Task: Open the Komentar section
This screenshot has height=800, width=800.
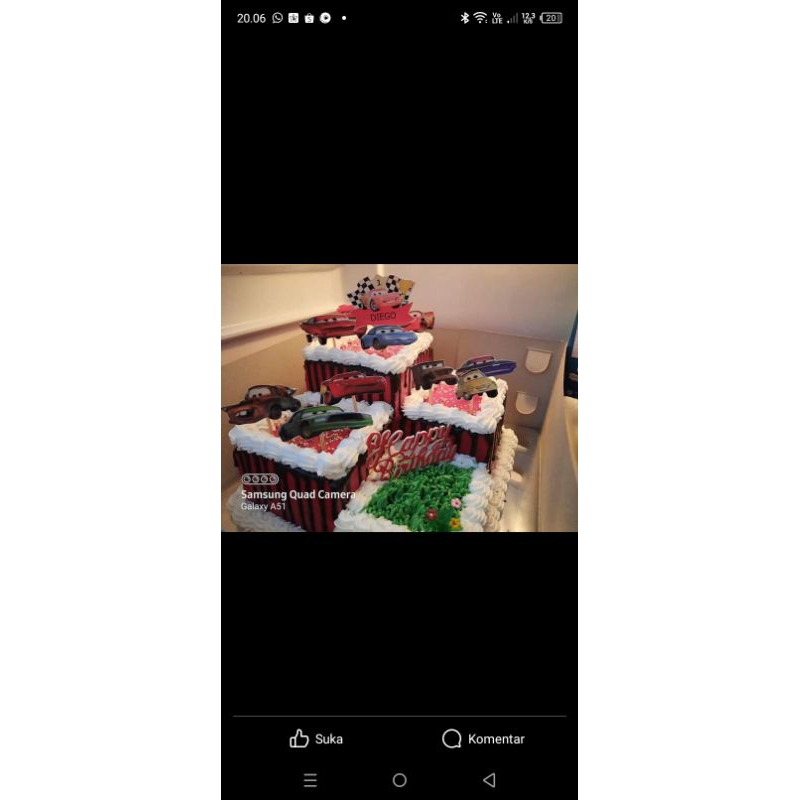Action: click(x=483, y=739)
